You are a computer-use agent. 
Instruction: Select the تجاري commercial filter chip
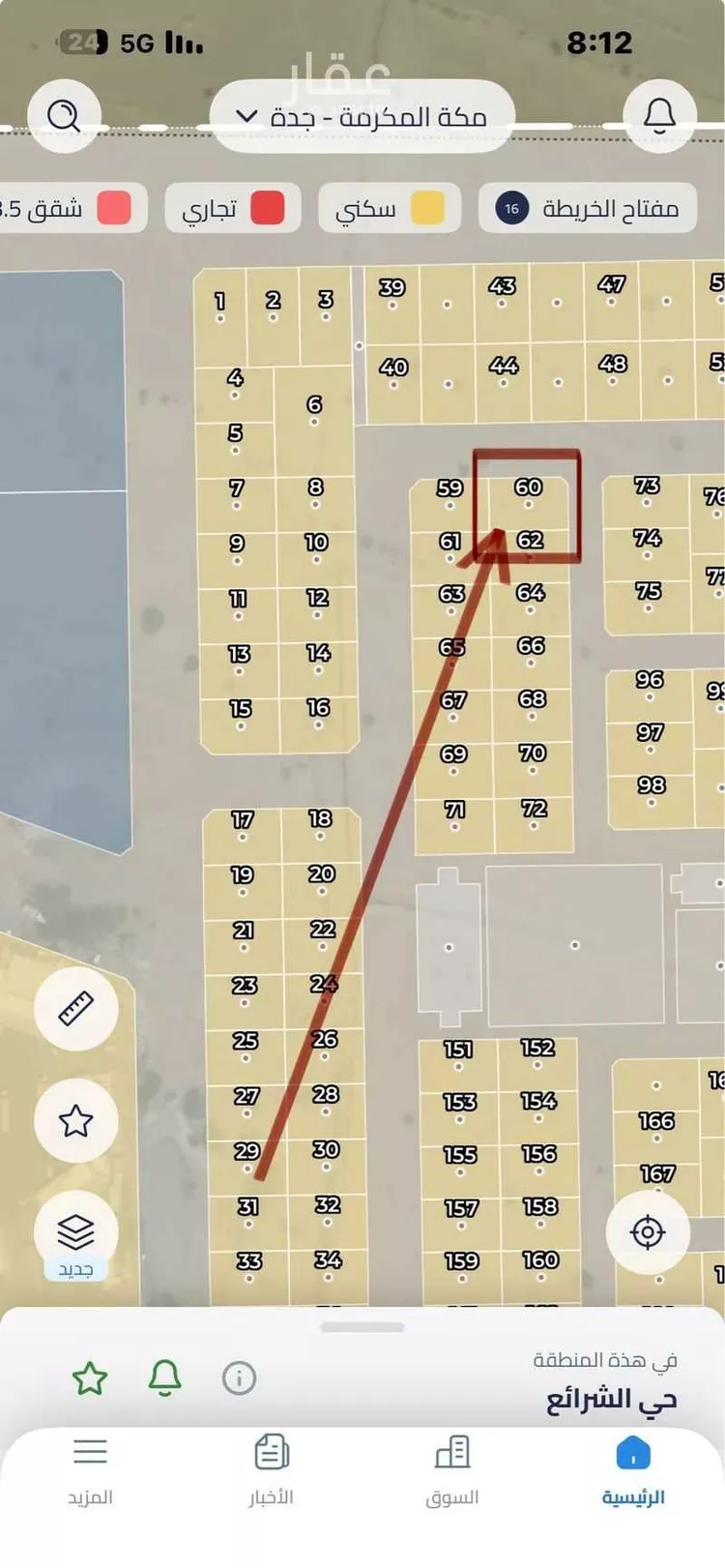coord(233,208)
